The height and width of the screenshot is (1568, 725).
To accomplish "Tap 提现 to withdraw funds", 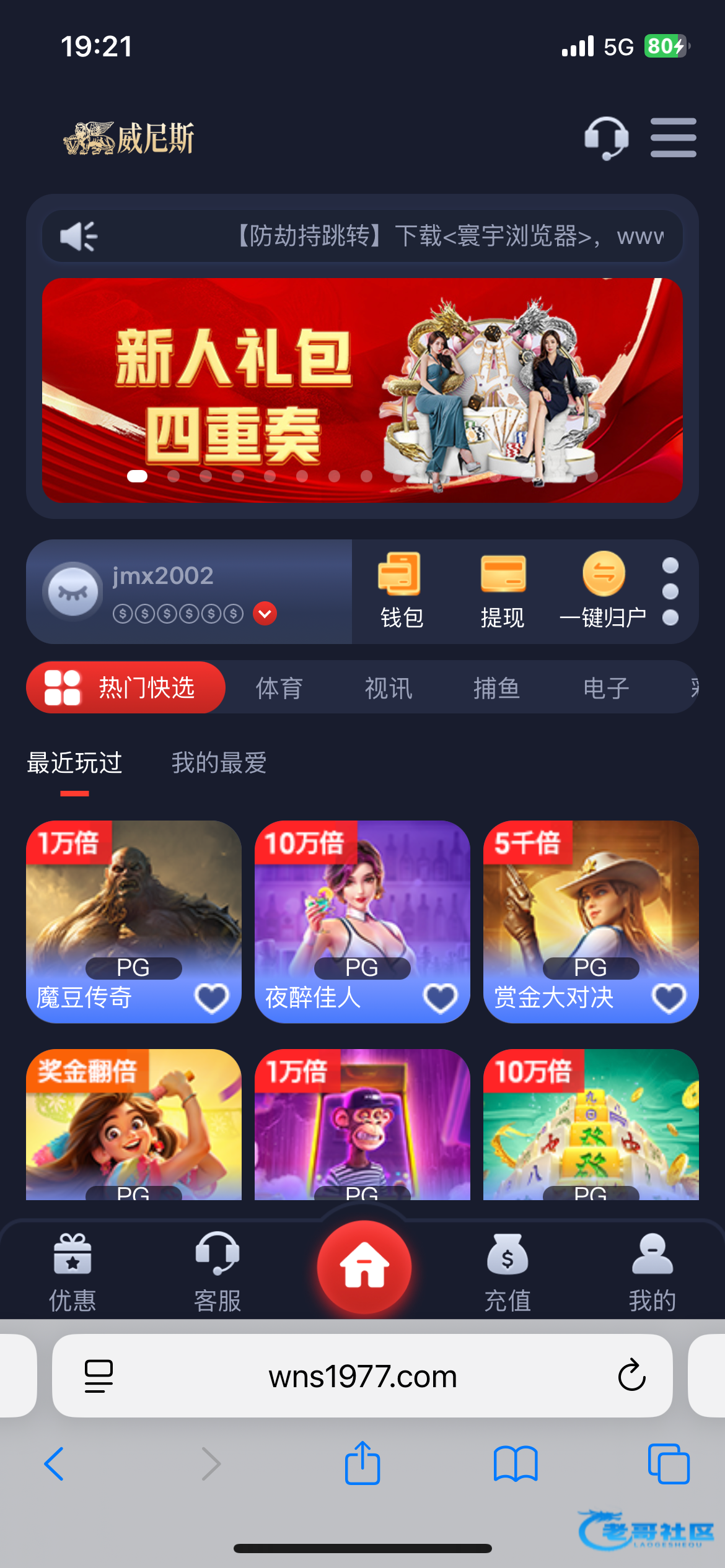I will pos(503,591).
